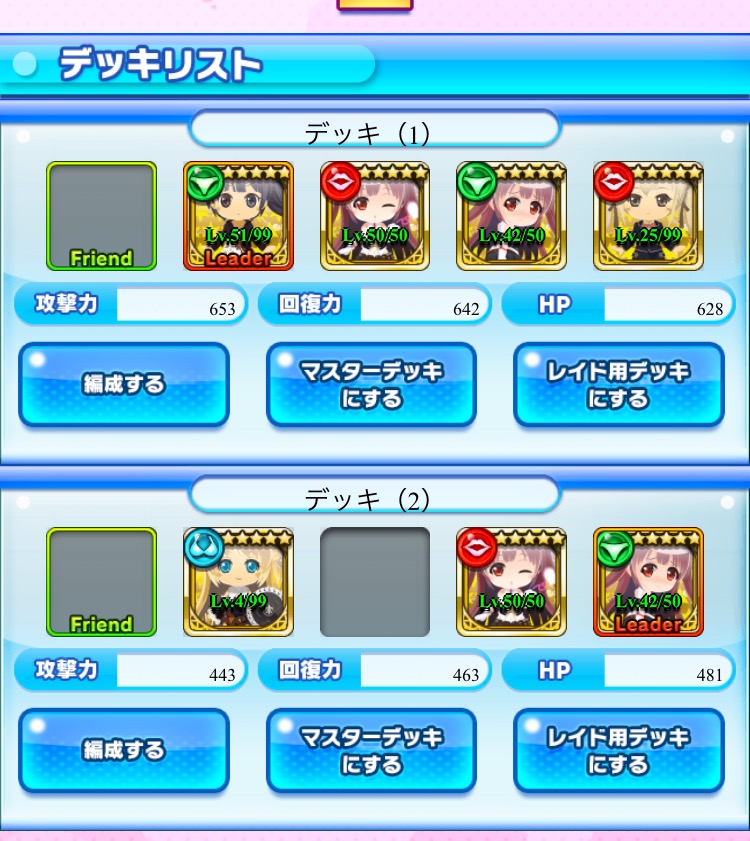Screen dimensions: 750x841
Task: Tap the empty card slot in デッキ（2）
Action: (x=375, y=582)
